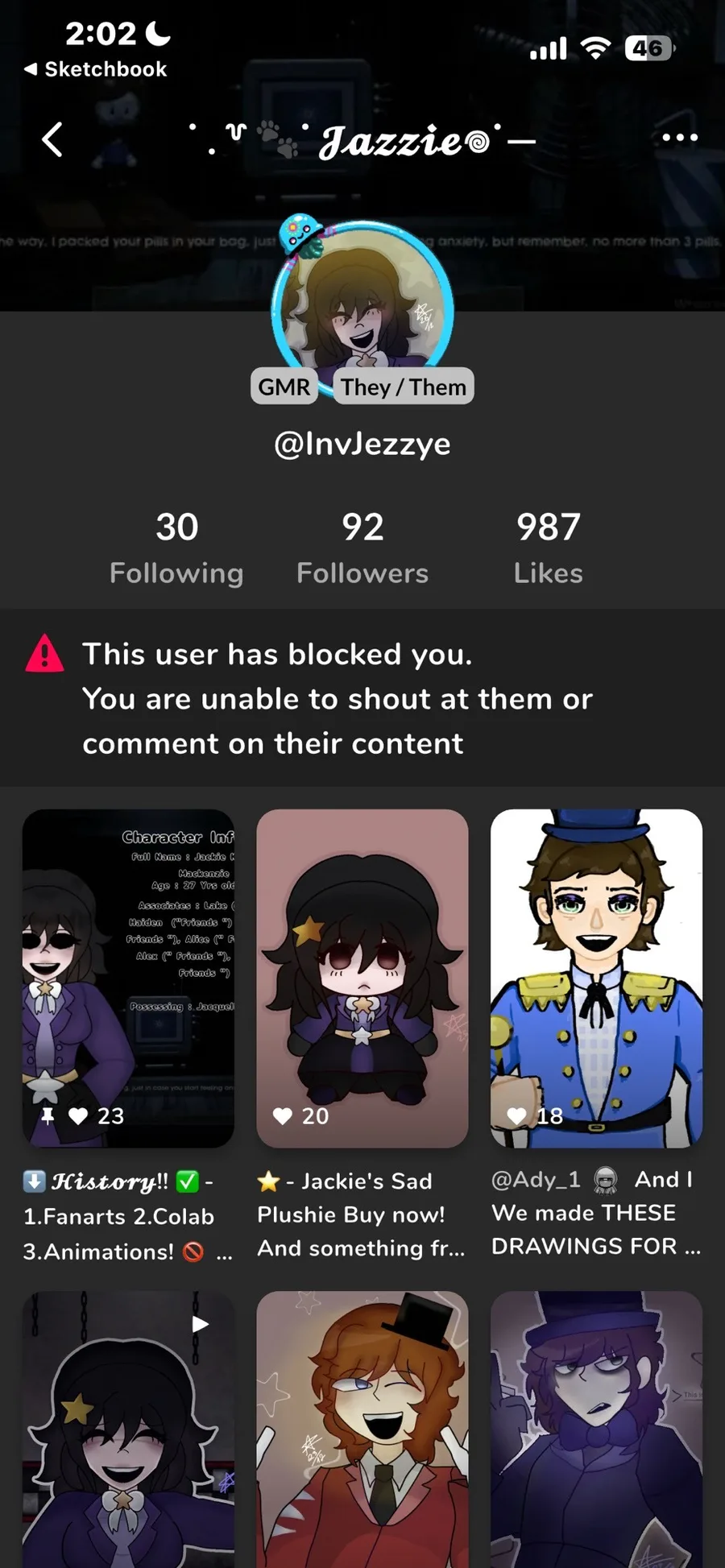Play the video post with star hairclip character
This screenshot has height=1568, width=725.
click(128, 1429)
